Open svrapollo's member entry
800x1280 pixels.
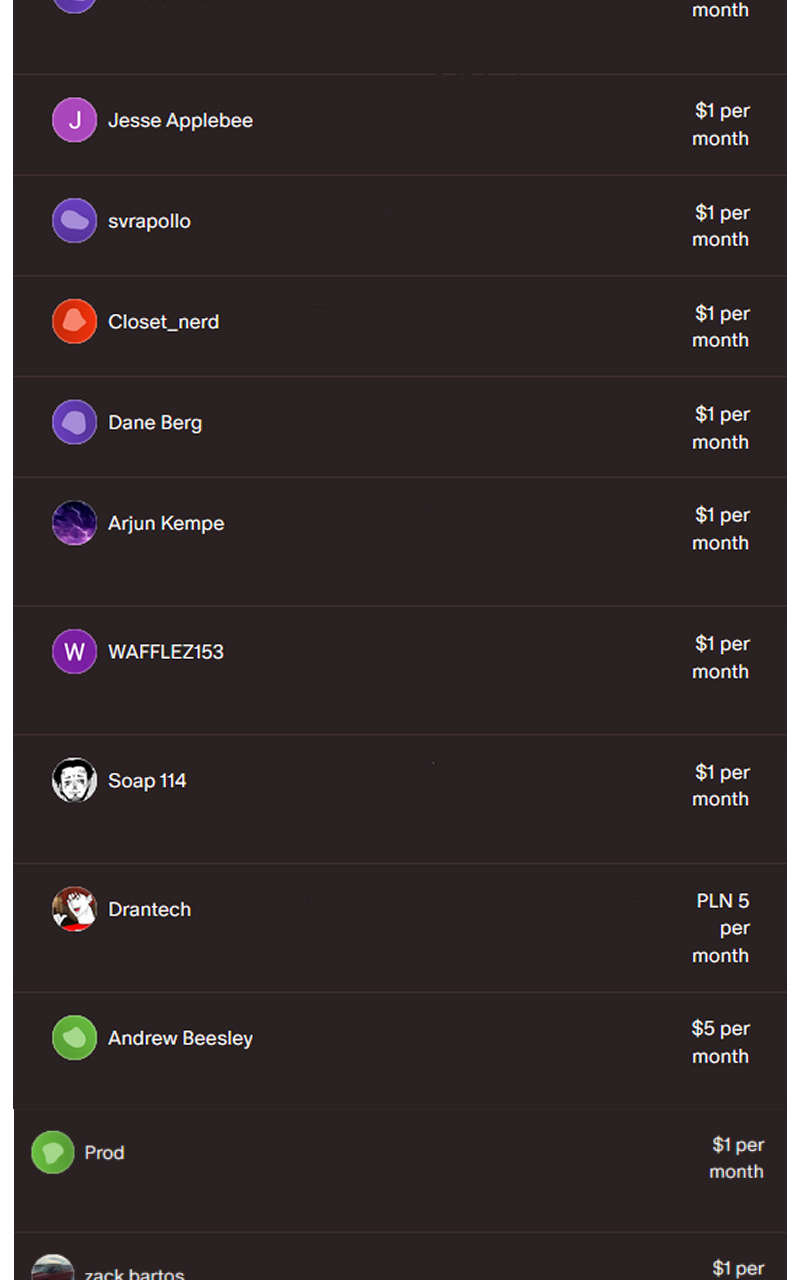click(400, 226)
